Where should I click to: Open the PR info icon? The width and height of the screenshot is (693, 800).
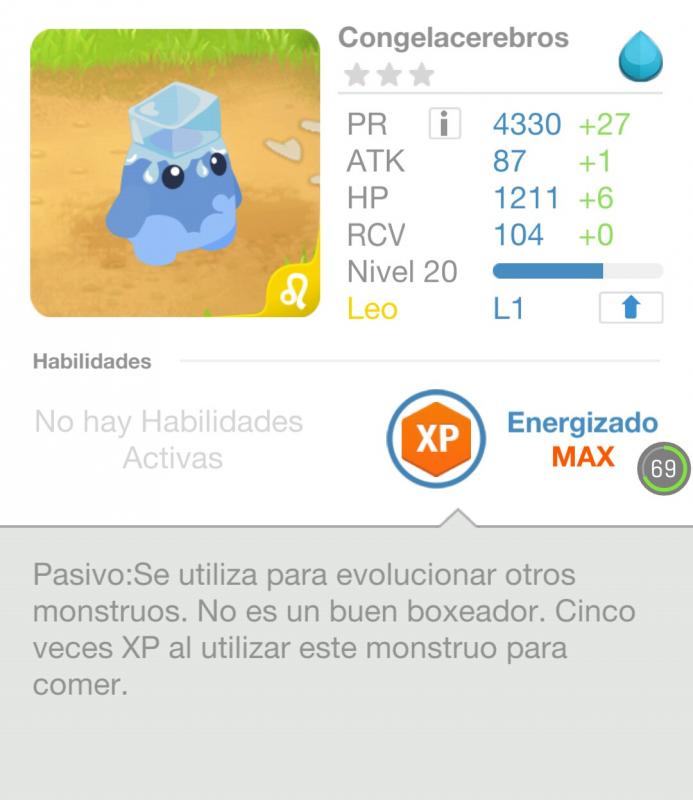coord(444,124)
